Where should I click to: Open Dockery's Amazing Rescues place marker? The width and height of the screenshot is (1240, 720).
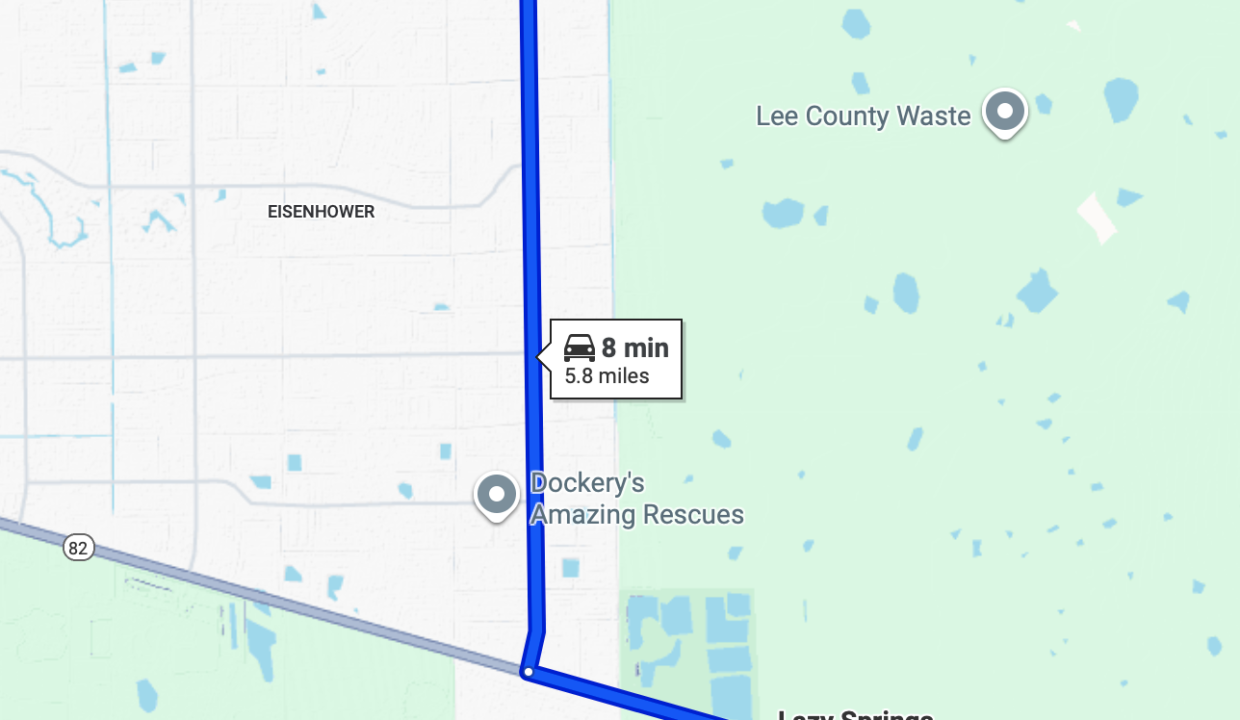496,495
